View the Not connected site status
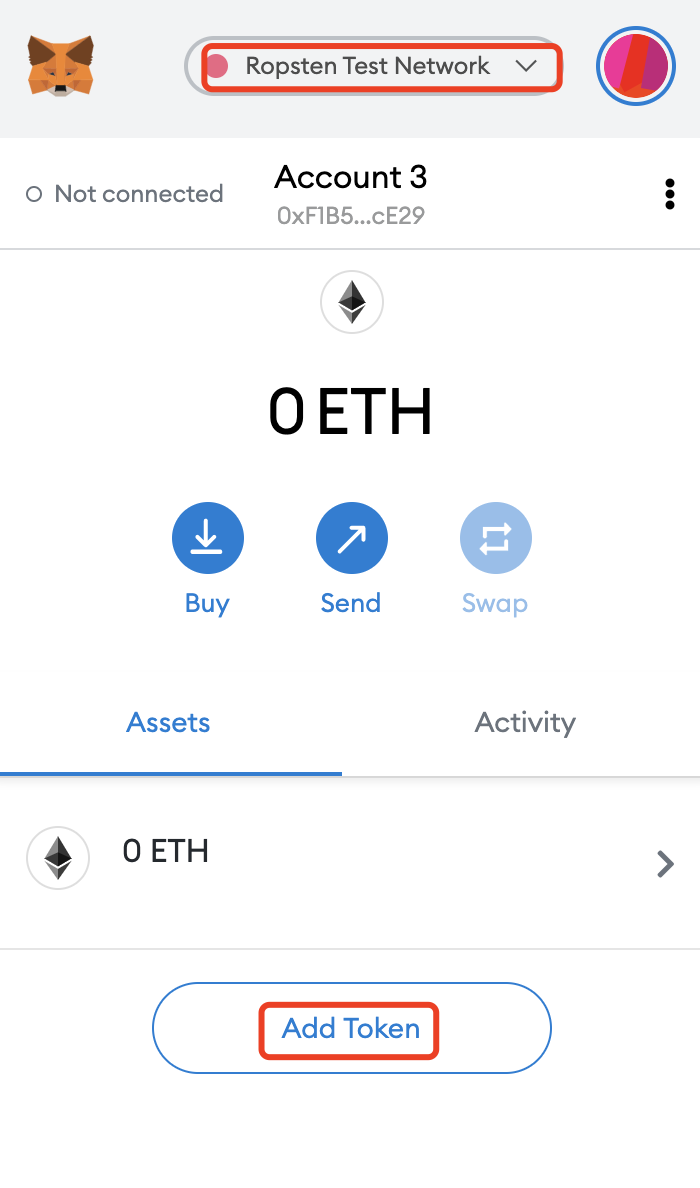 [125, 194]
